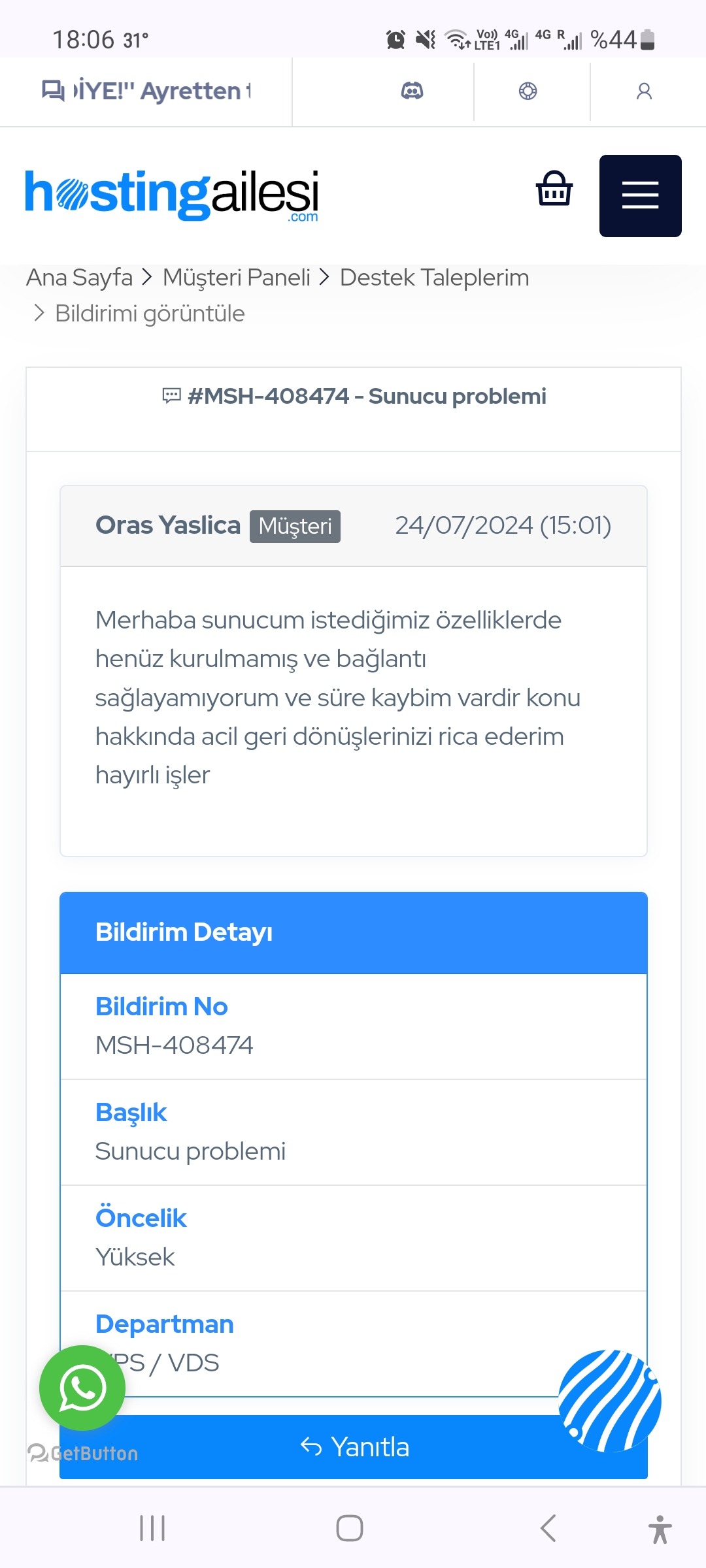The image size is (706, 1568).
Task: Go to Ana Sayfa breadcrumb
Action: [80, 278]
